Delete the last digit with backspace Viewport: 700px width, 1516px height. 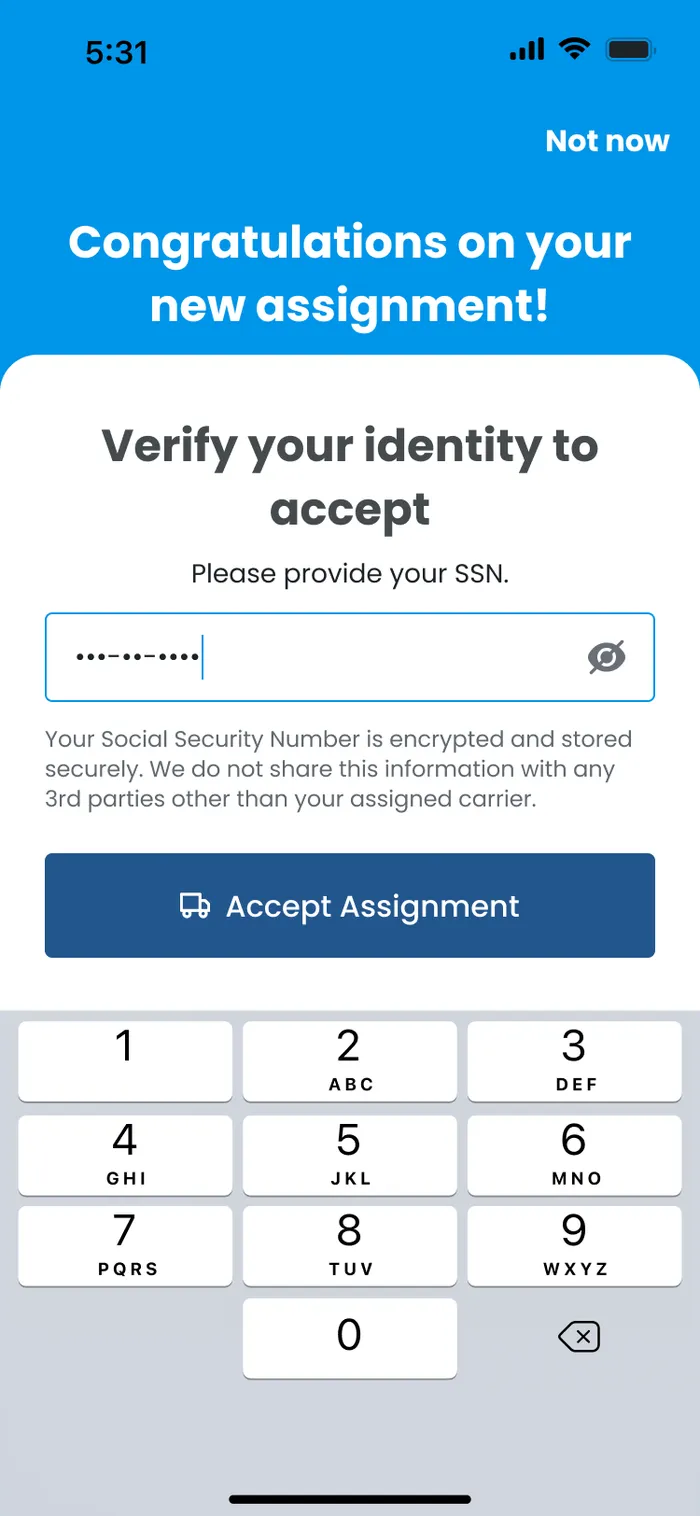click(579, 1337)
